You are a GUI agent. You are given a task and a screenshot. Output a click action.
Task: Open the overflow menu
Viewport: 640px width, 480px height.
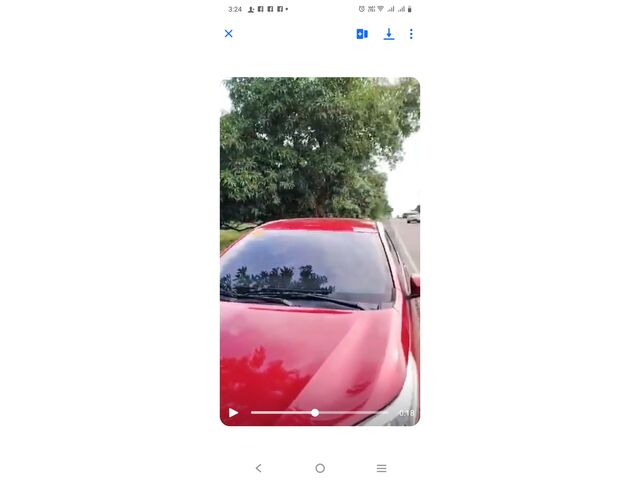point(411,34)
